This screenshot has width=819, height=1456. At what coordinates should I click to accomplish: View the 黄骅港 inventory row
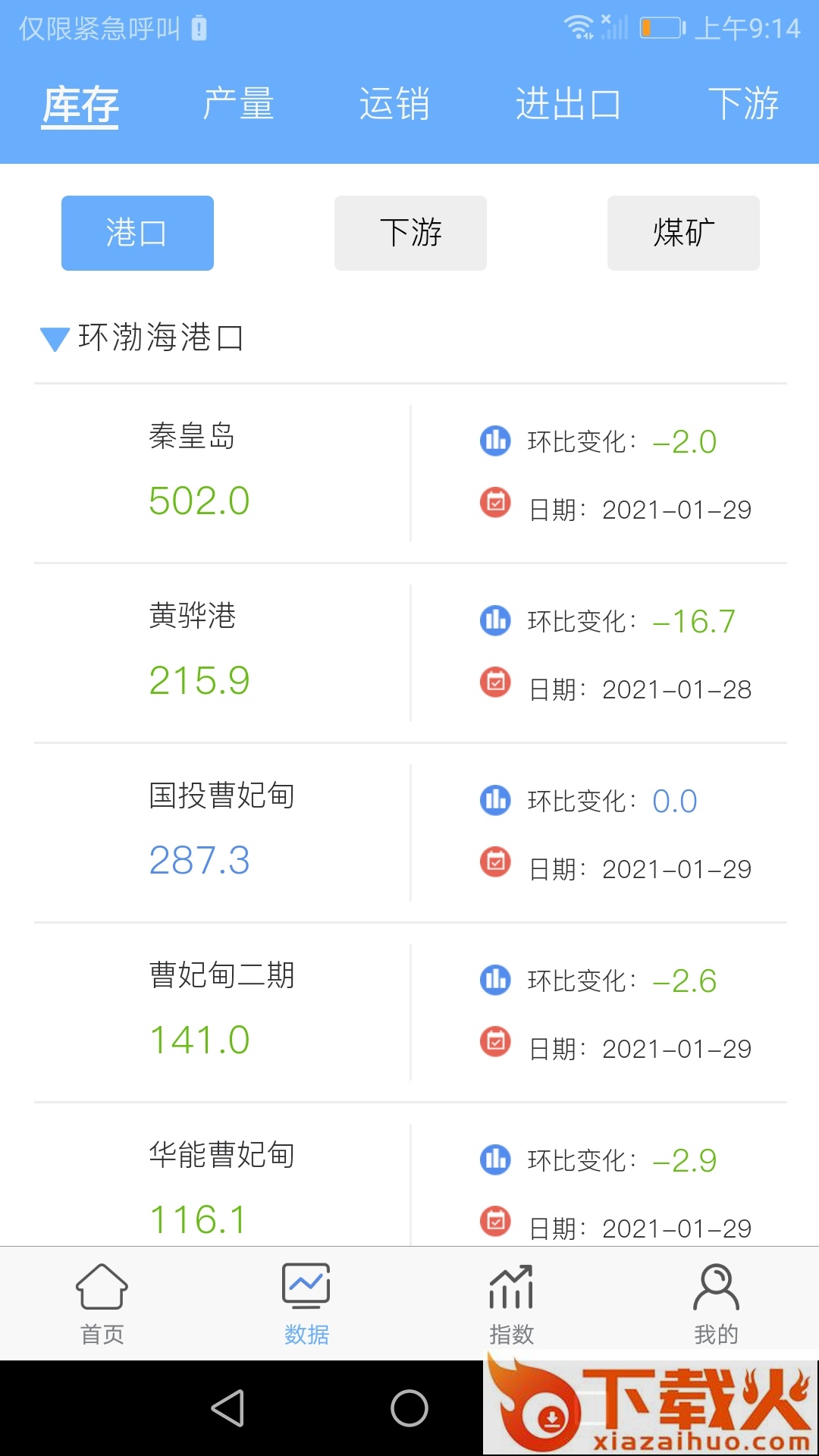pos(409,653)
